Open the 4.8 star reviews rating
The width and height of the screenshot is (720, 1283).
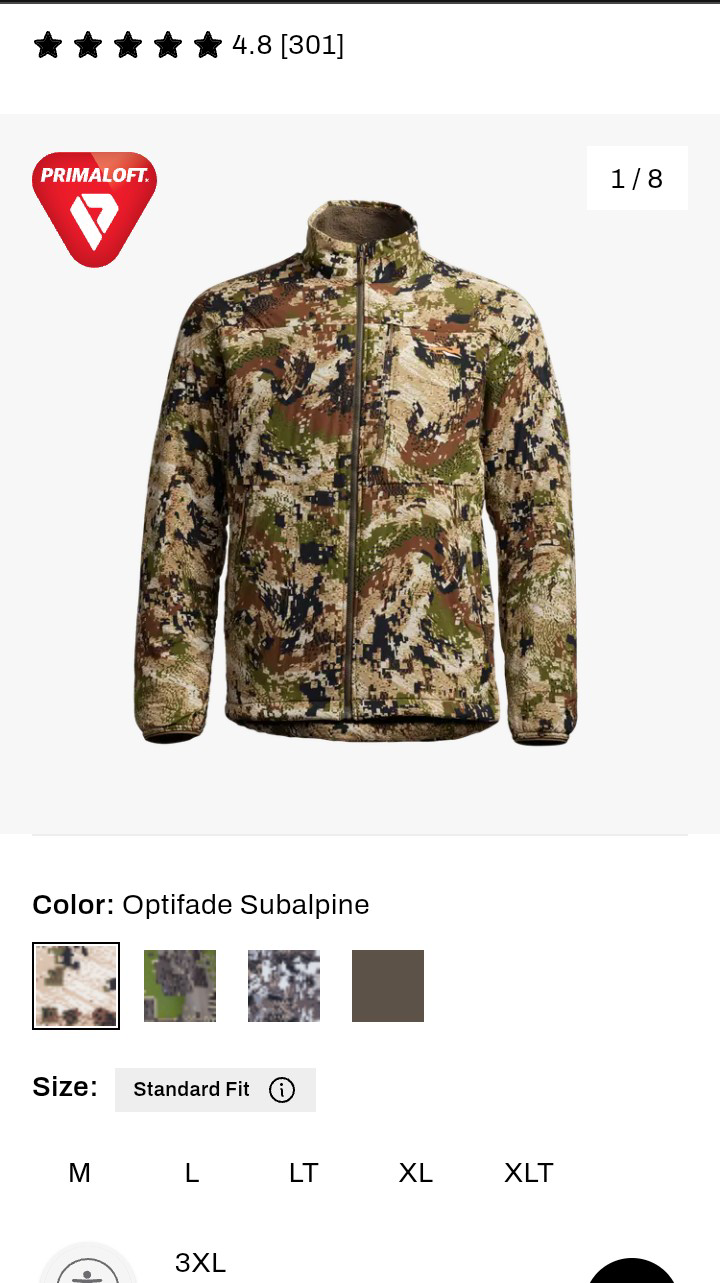(188, 45)
